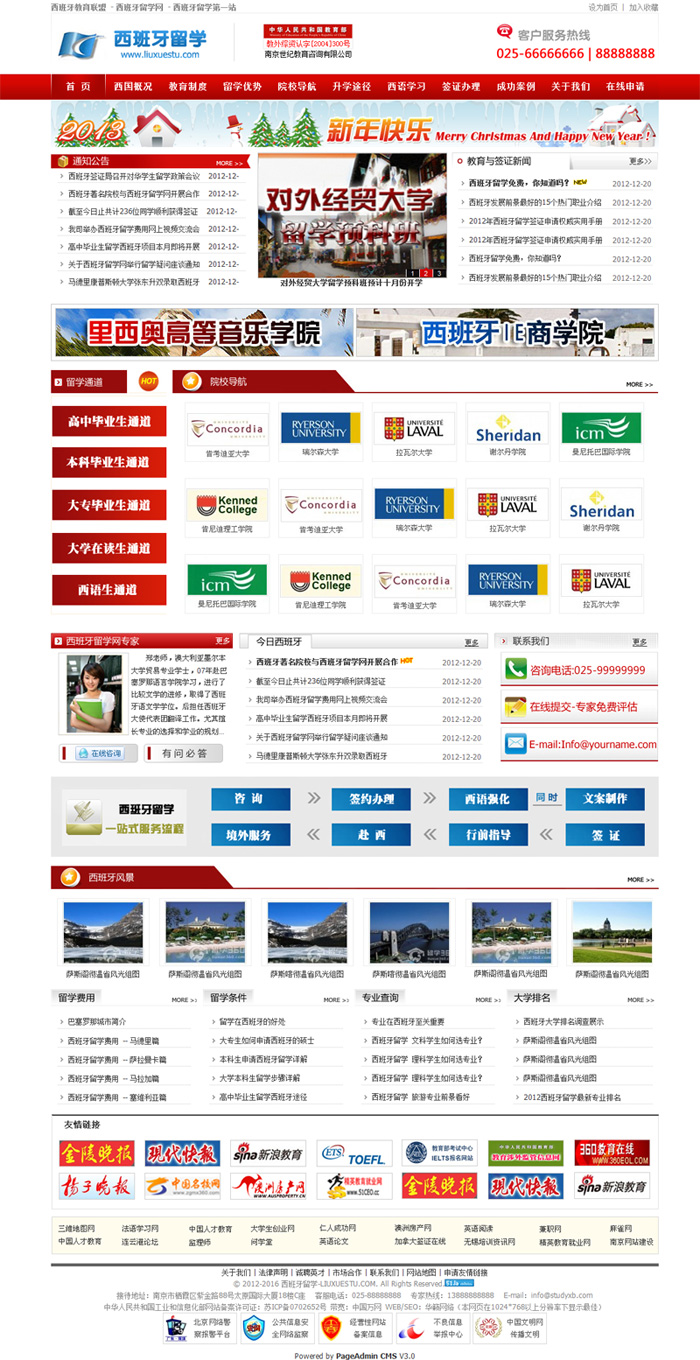
Task: Open 巴塞罗那城市简介 under 留学费用
Action: tap(97, 1021)
